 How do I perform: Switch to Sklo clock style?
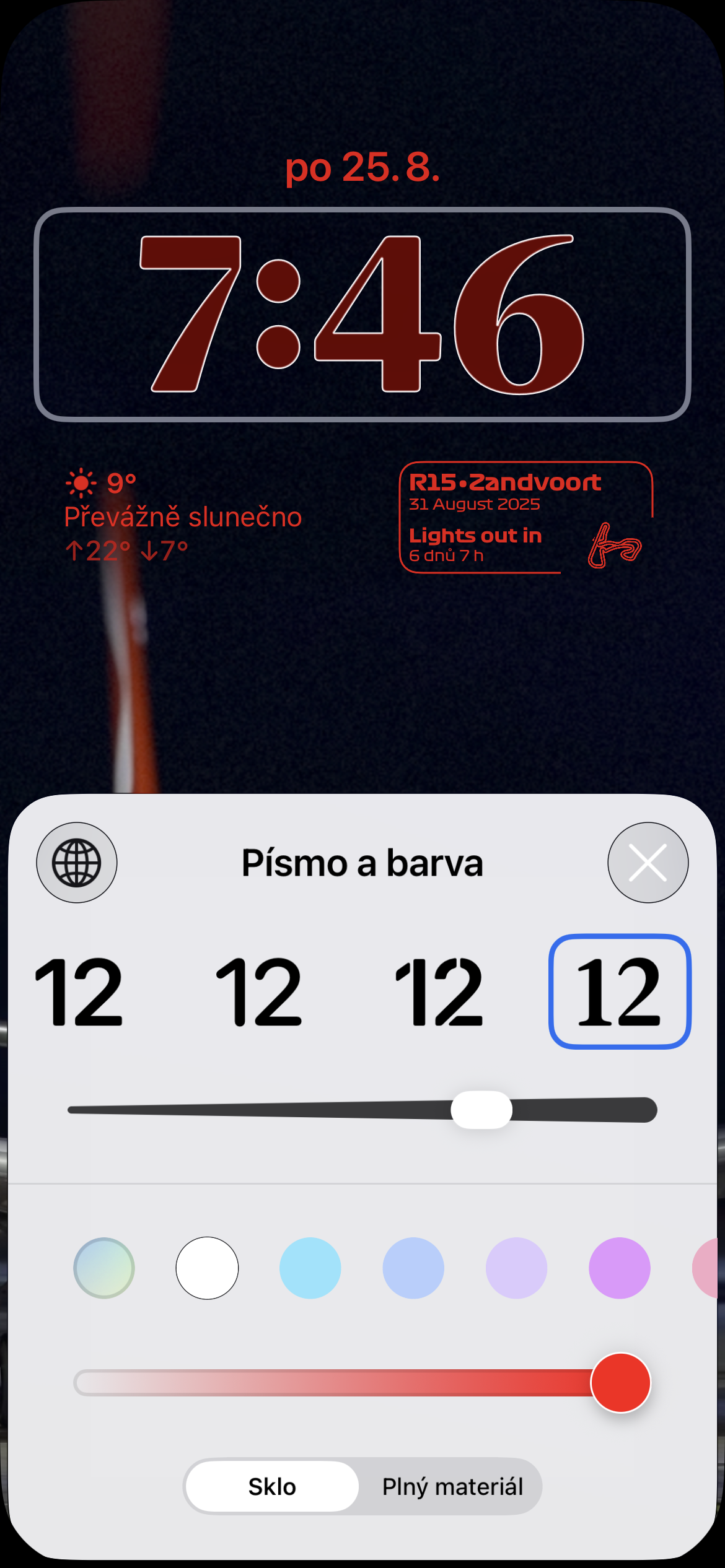(272, 1486)
